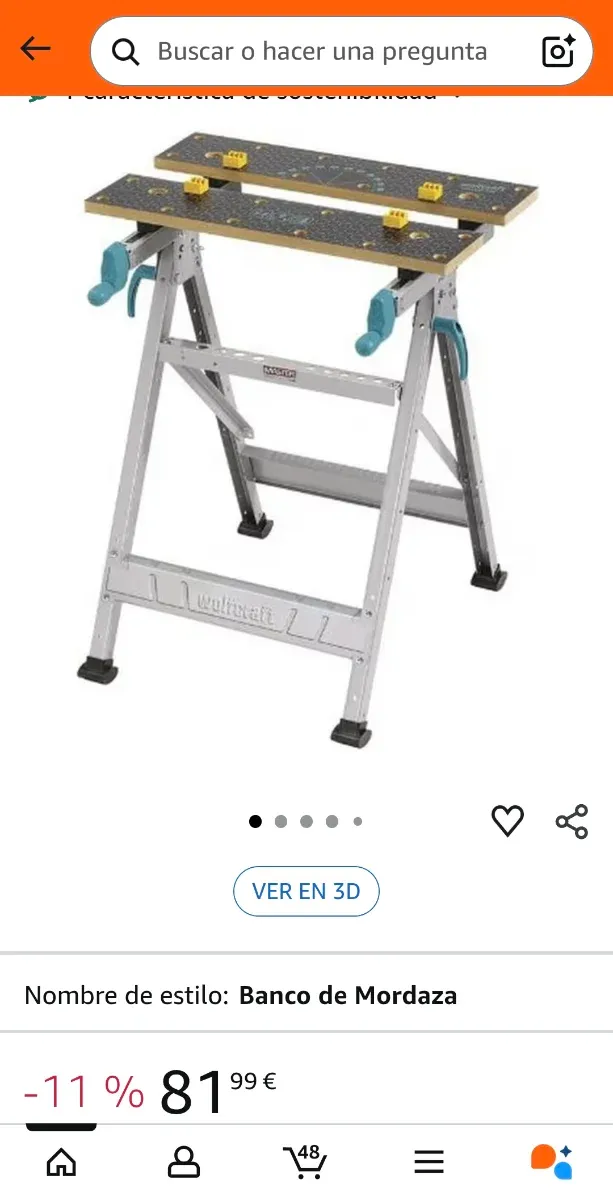
Task: Open the search field 'Buscar o hacer una pregunta'
Action: point(322,51)
